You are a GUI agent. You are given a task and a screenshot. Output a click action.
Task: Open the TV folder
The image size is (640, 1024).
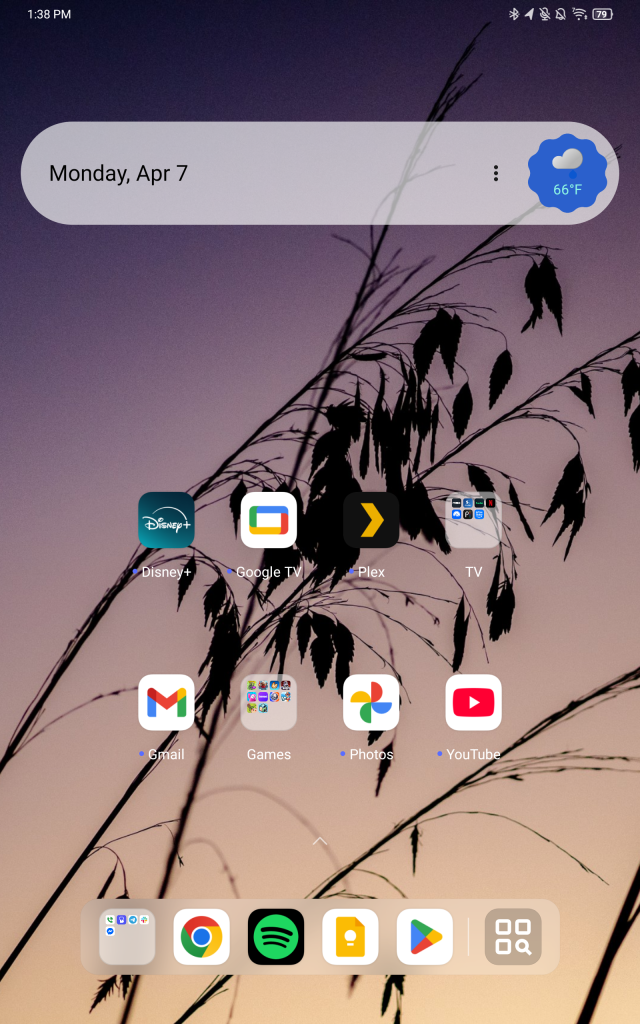click(x=473, y=520)
